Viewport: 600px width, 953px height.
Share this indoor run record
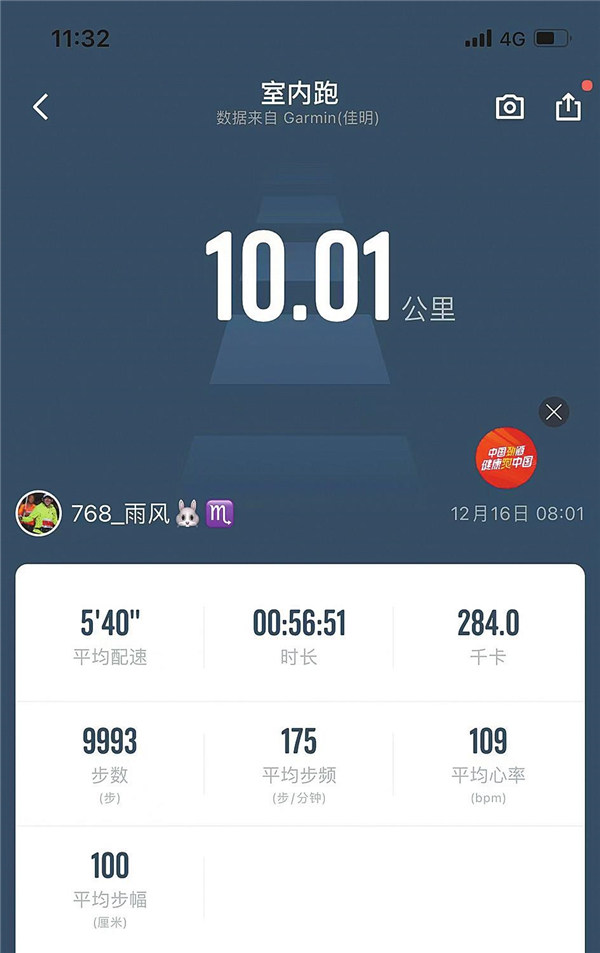(568, 107)
